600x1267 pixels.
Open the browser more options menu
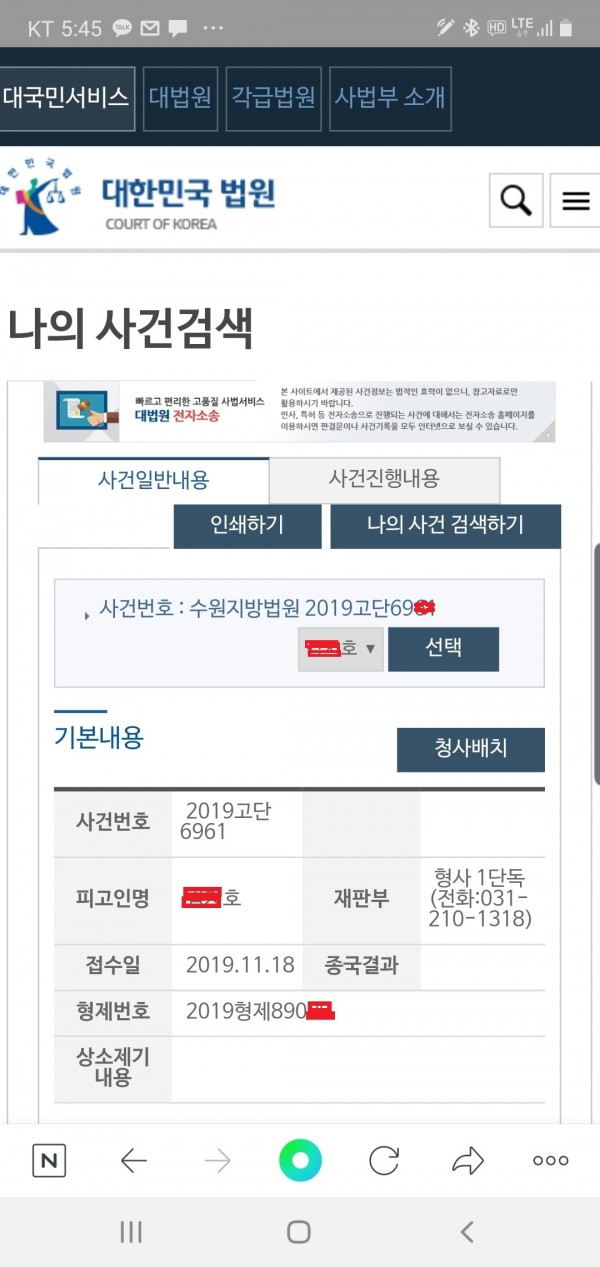pos(551,1160)
